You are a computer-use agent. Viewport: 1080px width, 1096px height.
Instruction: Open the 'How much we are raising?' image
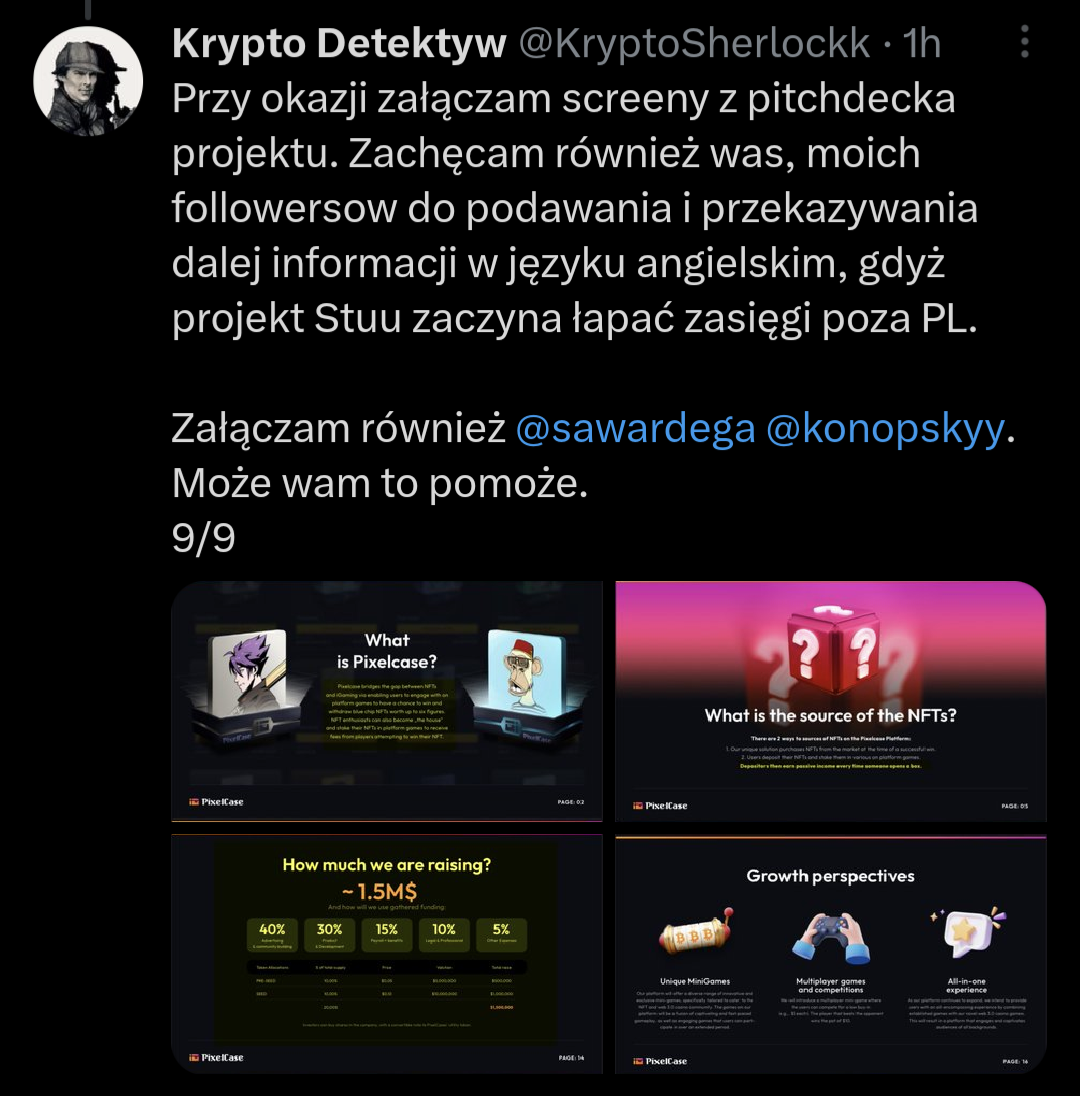(387, 953)
